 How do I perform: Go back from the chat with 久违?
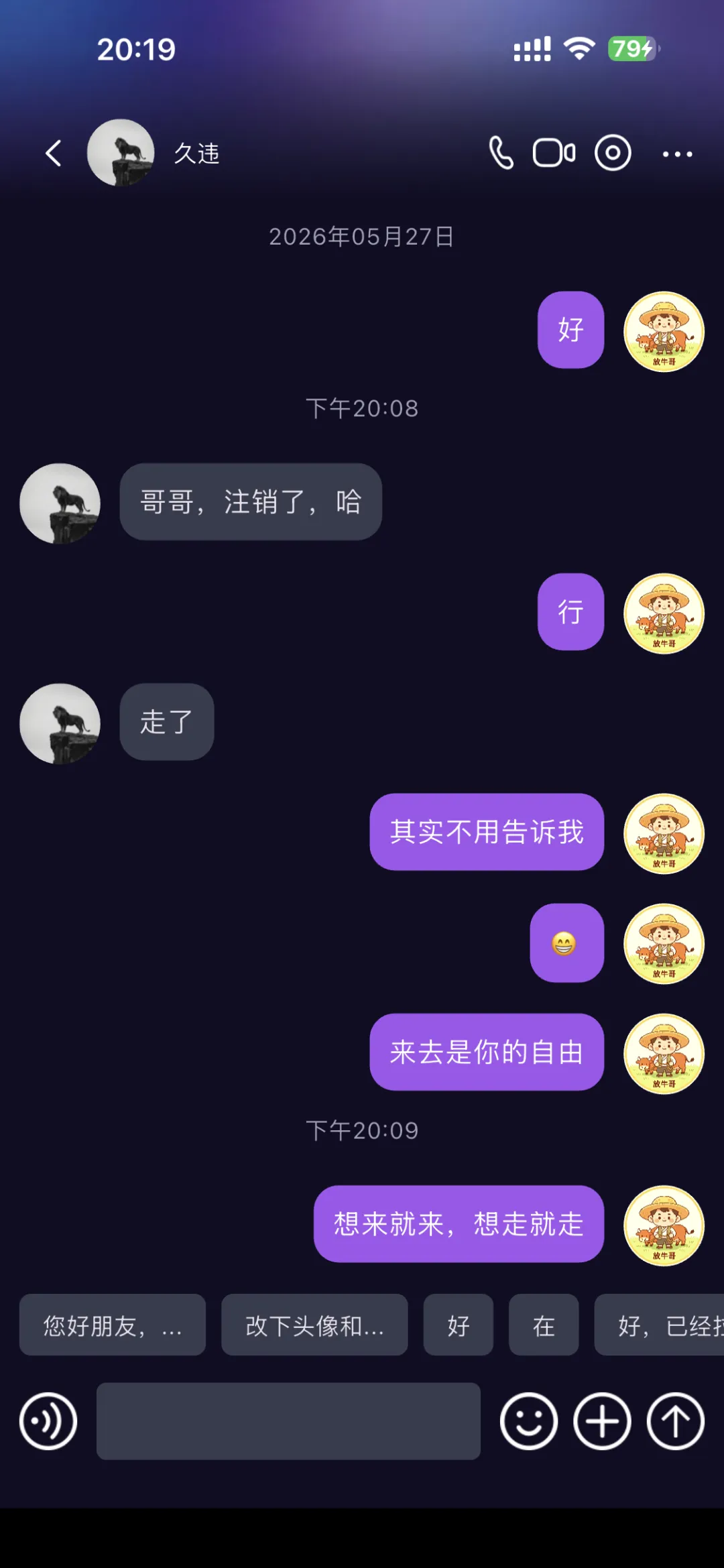(54, 154)
